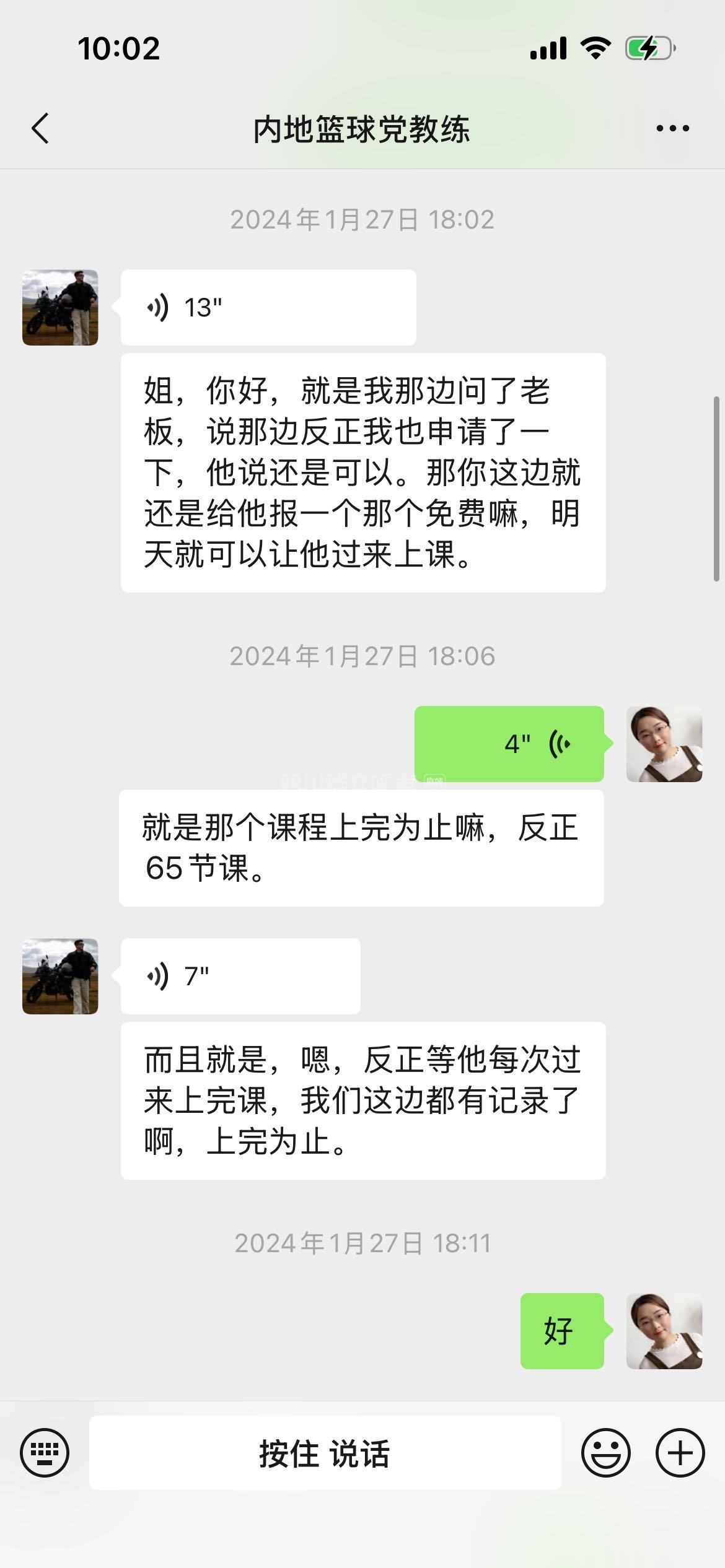The image size is (725, 1568).
Task: Switch to keyboard text input
Action: tap(45, 1452)
